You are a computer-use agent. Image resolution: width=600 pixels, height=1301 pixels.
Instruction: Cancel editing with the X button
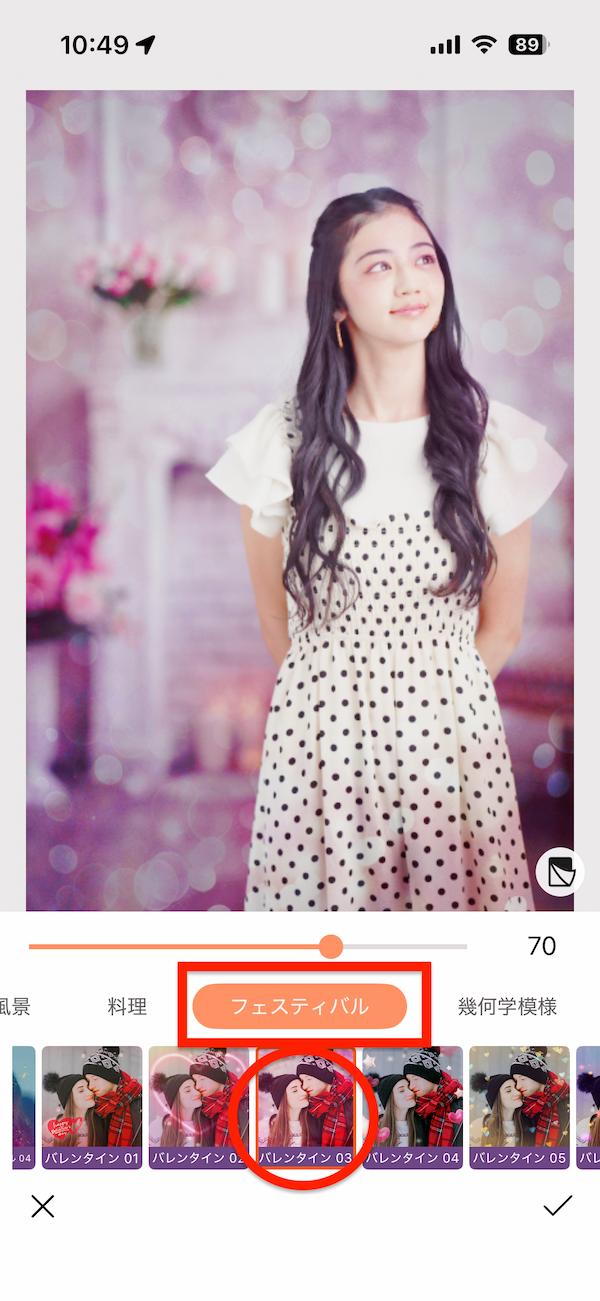[x=43, y=1206]
